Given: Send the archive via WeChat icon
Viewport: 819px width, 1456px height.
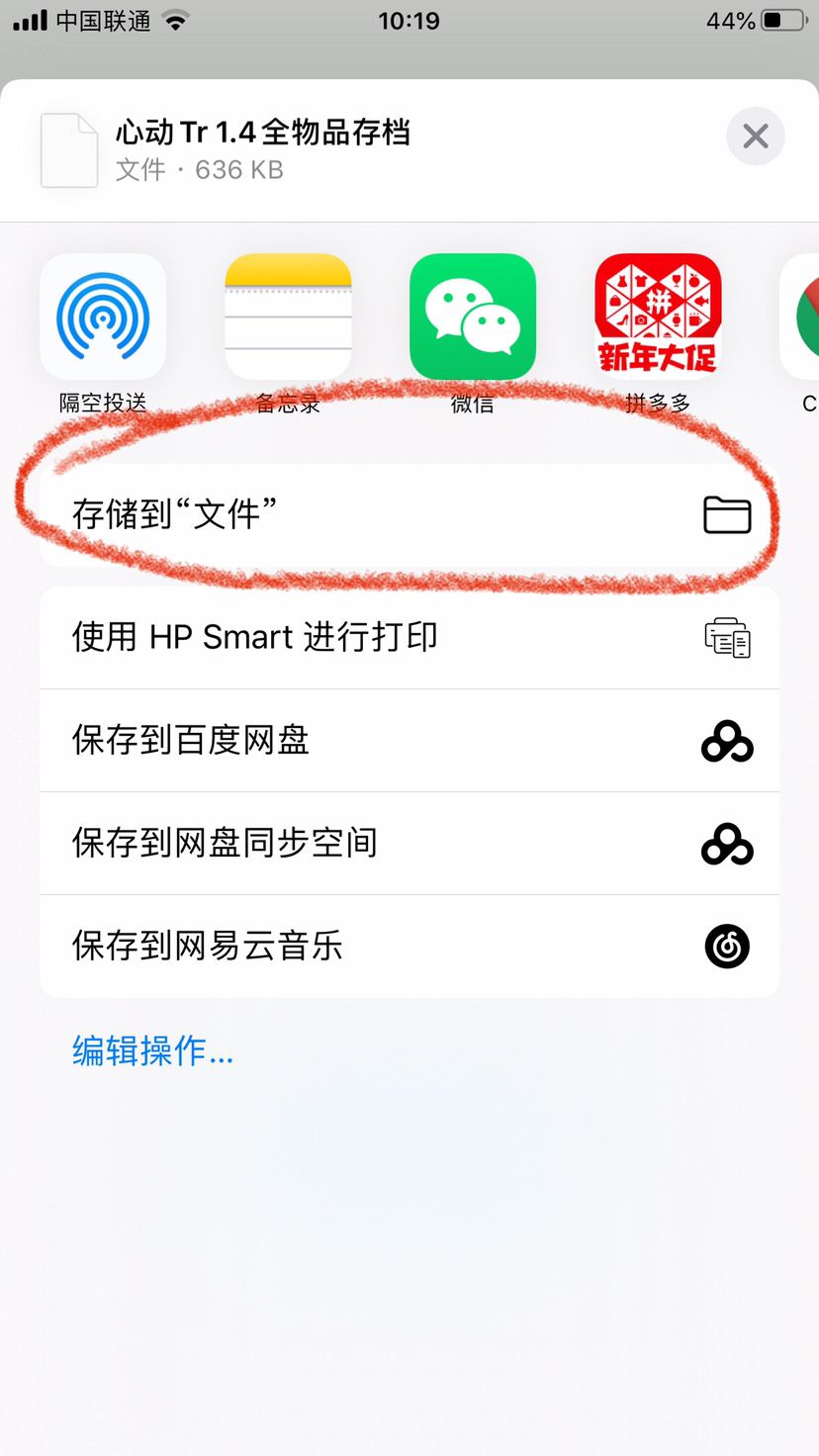Looking at the screenshot, I should (473, 316).
